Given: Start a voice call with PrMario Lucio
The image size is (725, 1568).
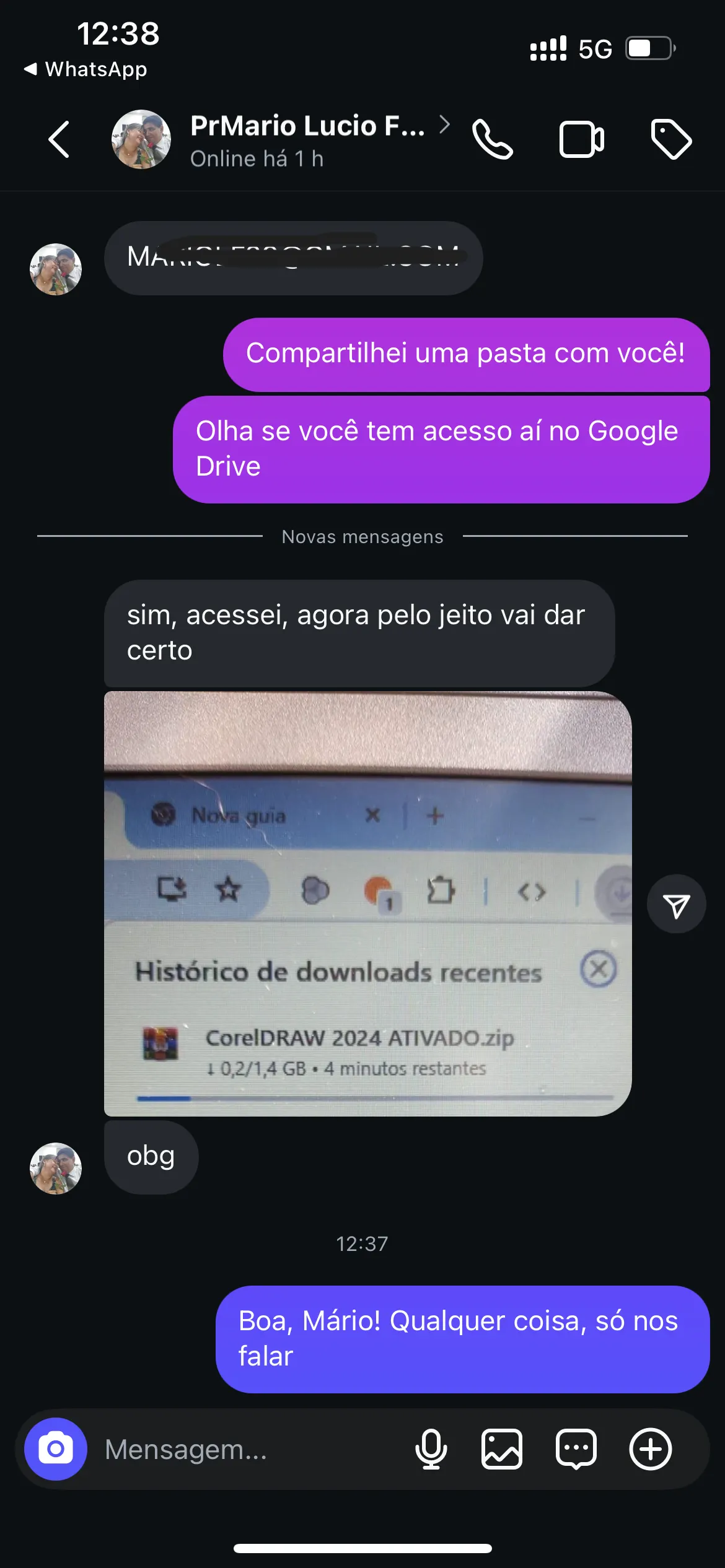Looking at the screenshot, I should click(x=491, y=140).
